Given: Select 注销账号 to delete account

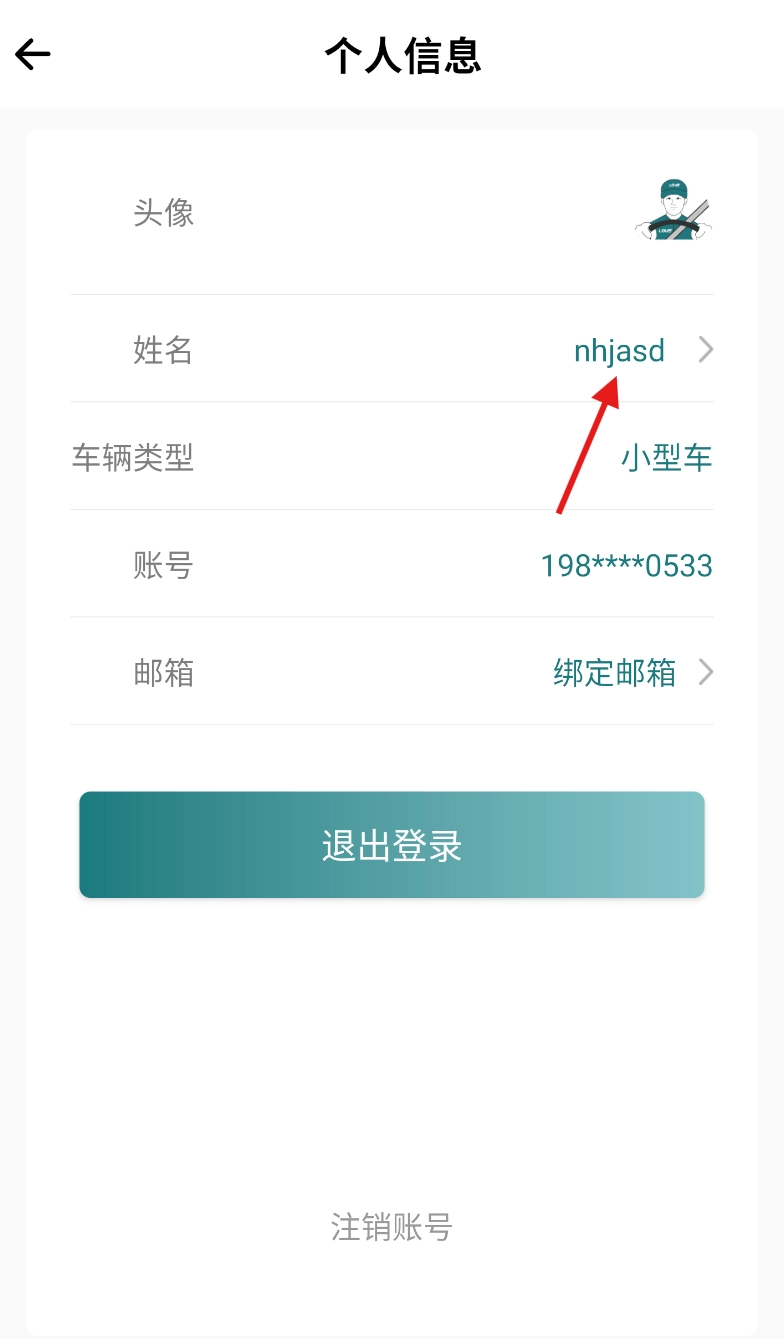Looking at the screenshot, I should (x=392, y=1227).
